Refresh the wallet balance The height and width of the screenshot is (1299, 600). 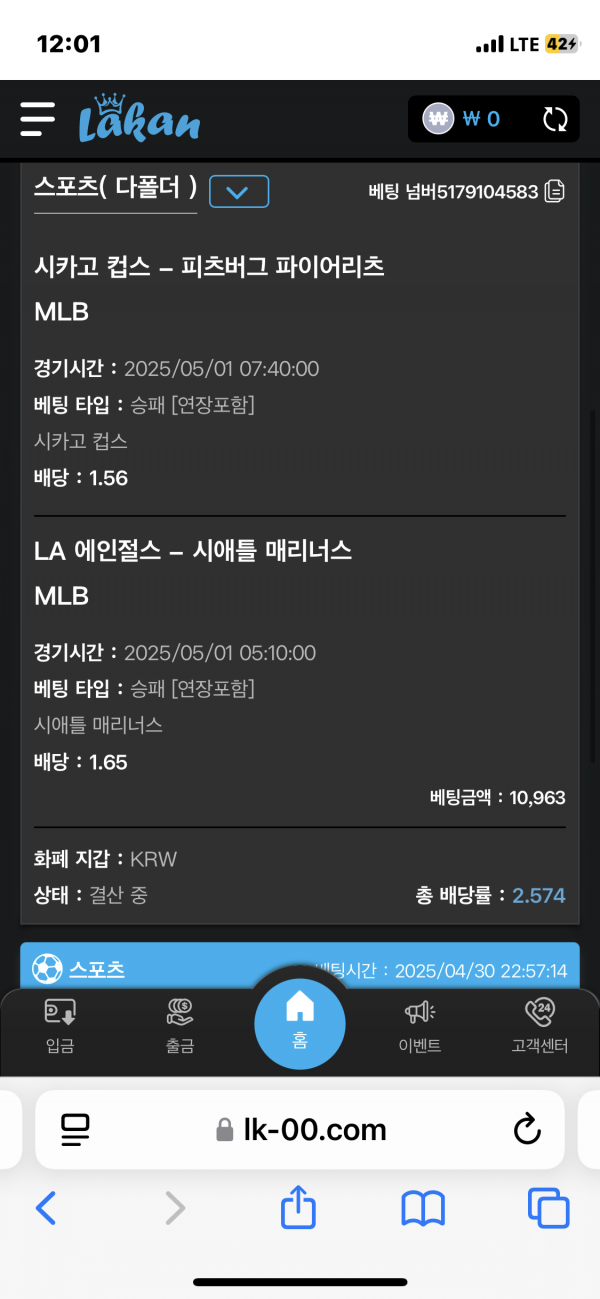555,120
